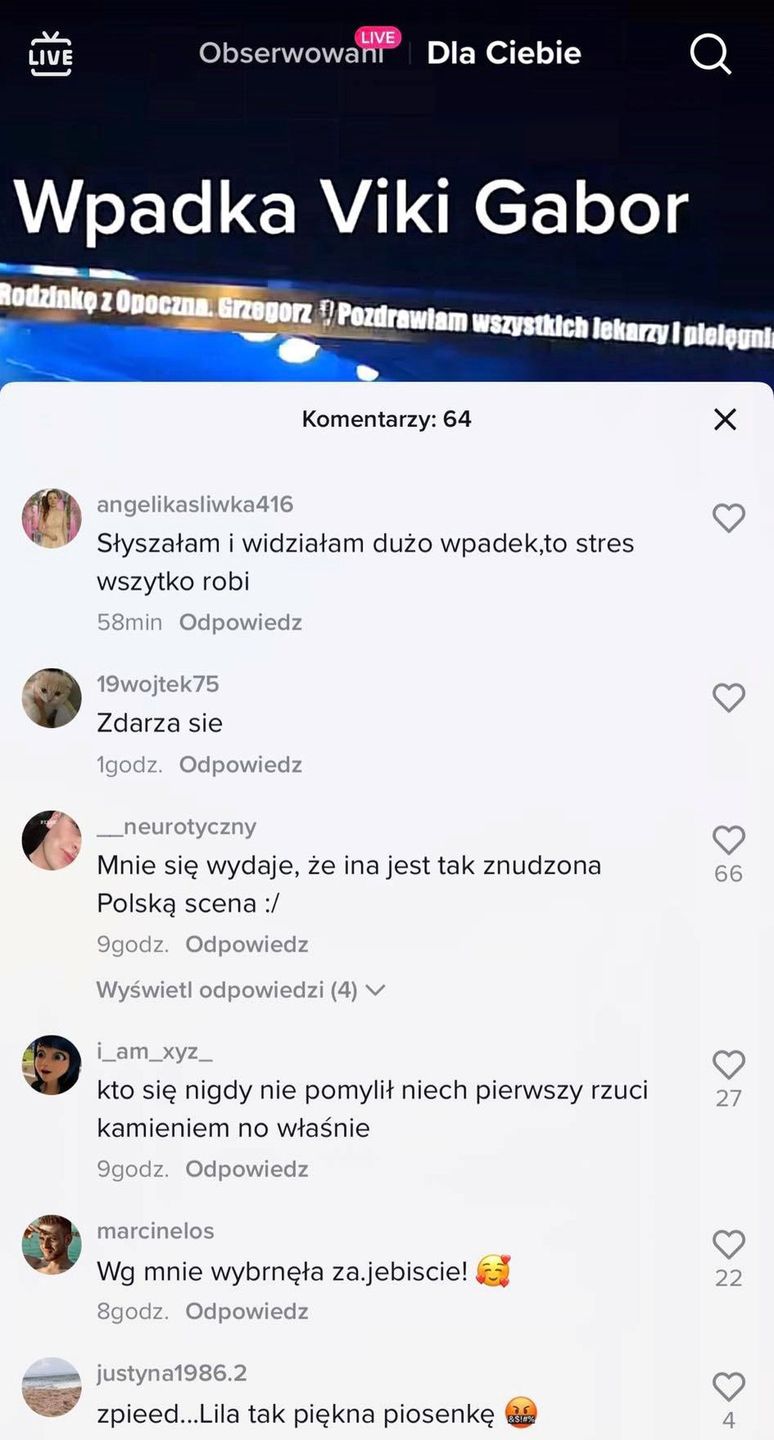
Task: Open the username 19wojtek75
Action: 158,685
